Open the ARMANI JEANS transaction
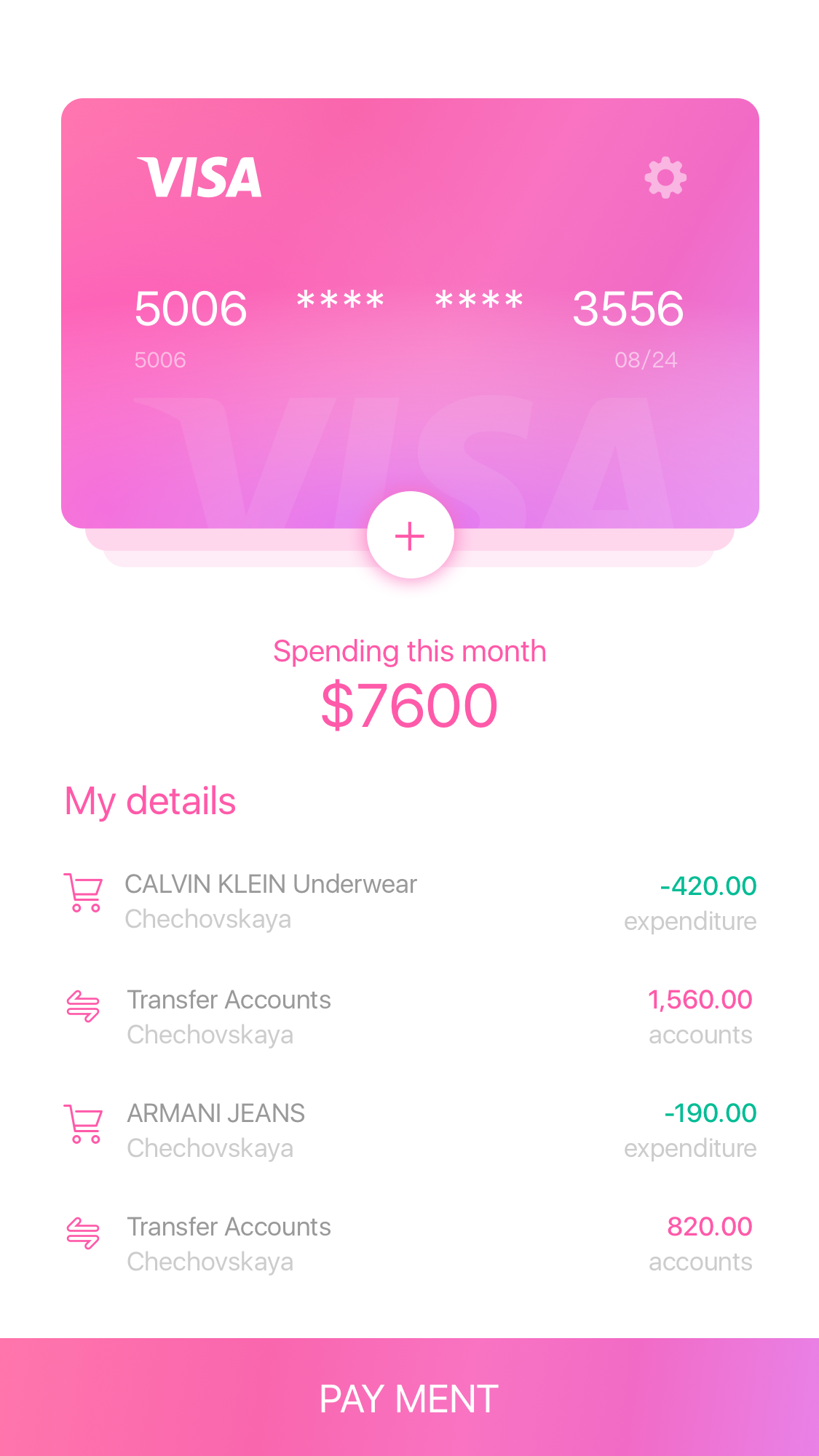Image resolution: width=819 pixels, height=1456 pixels. [x=410, y=1130]
